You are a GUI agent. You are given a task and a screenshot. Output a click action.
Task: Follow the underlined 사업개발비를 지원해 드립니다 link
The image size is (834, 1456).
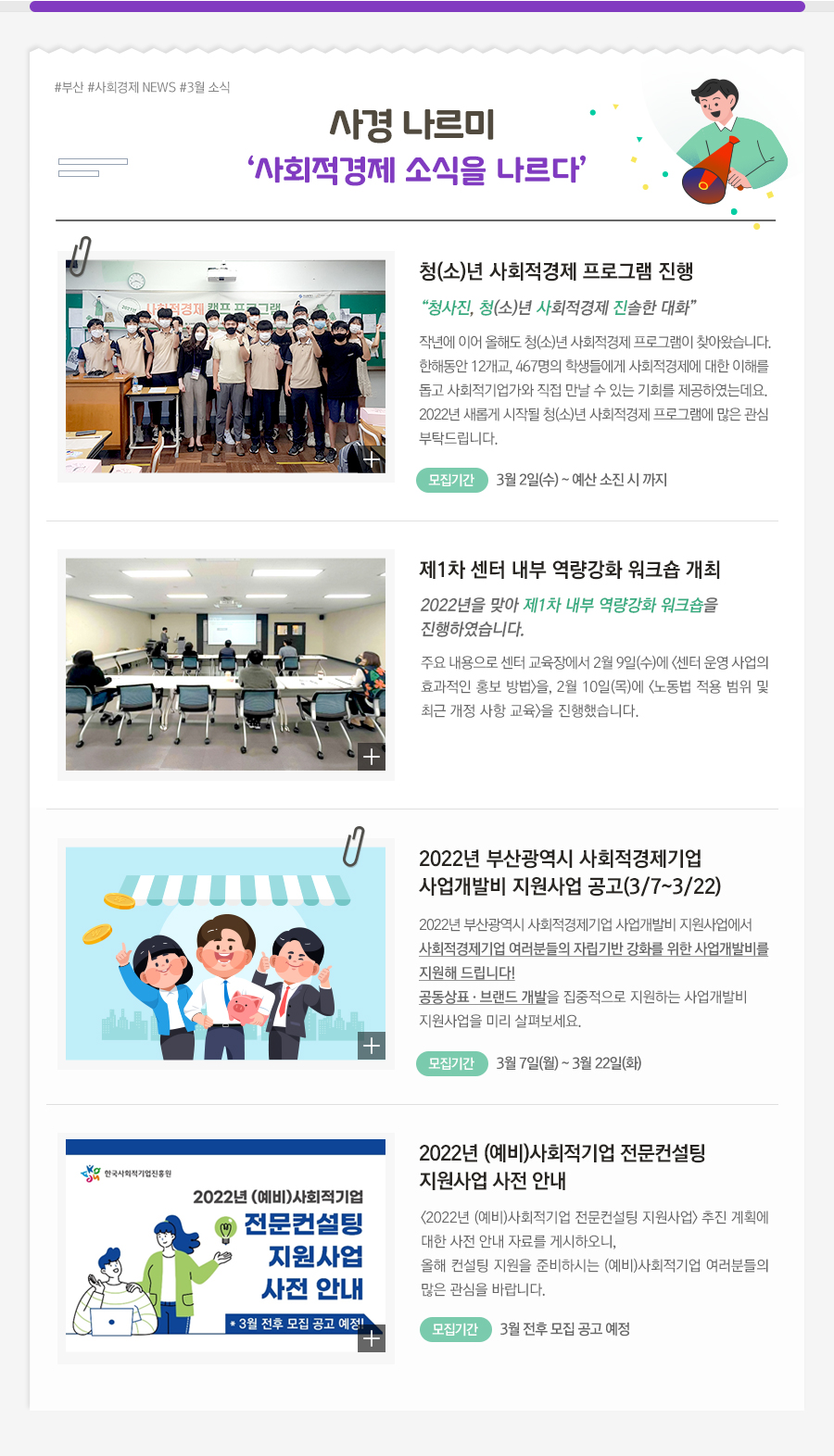(593, 949)
